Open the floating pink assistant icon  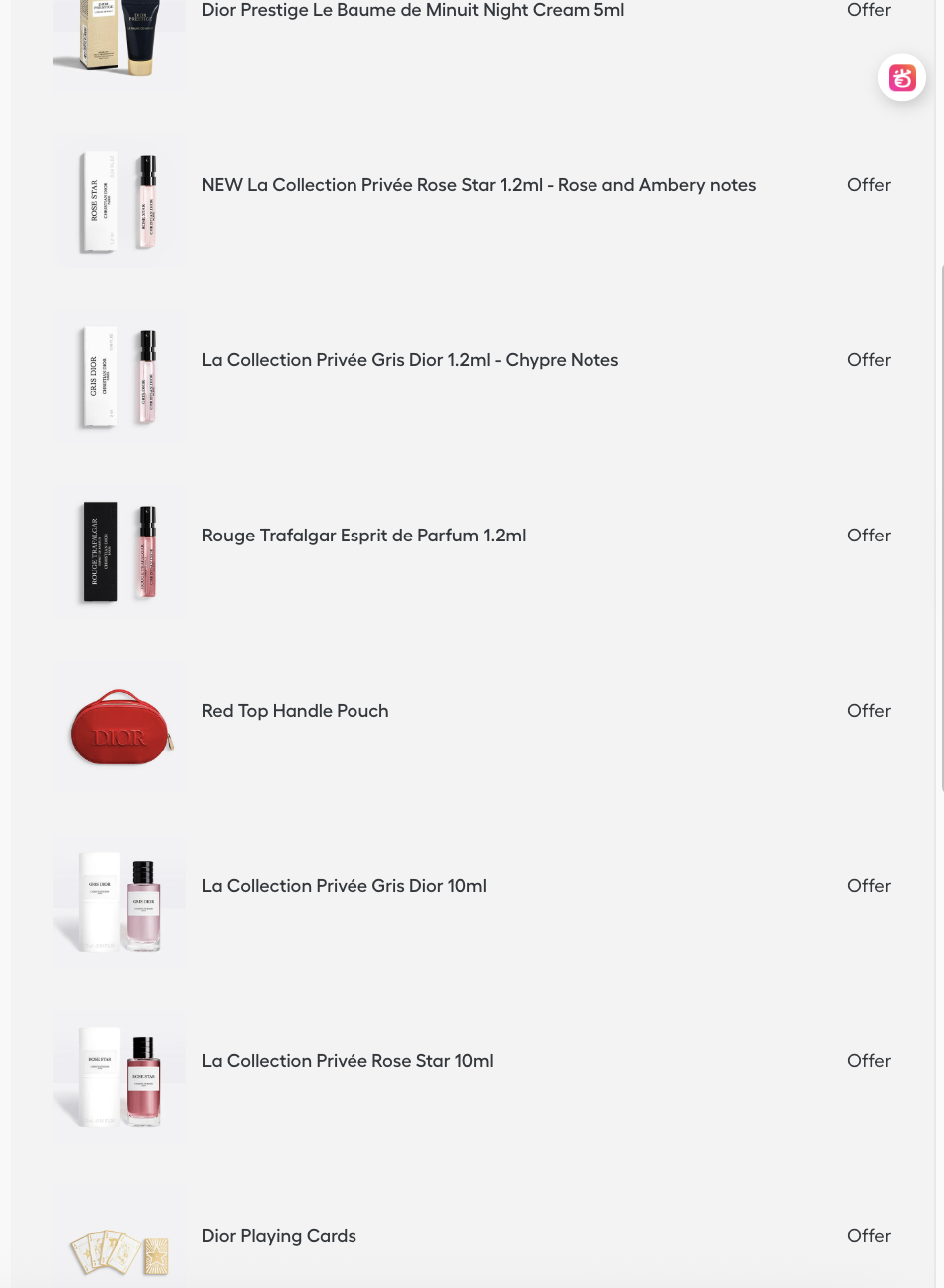[x=902, y=78]
